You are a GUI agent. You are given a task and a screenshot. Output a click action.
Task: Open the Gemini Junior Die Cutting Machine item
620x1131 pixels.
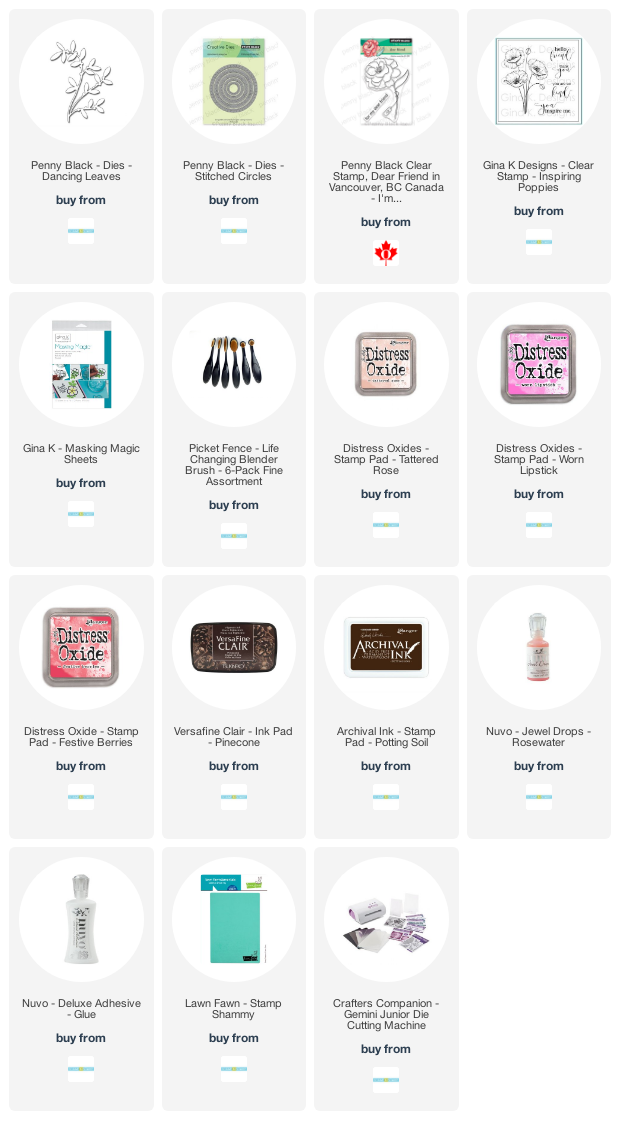386,919
